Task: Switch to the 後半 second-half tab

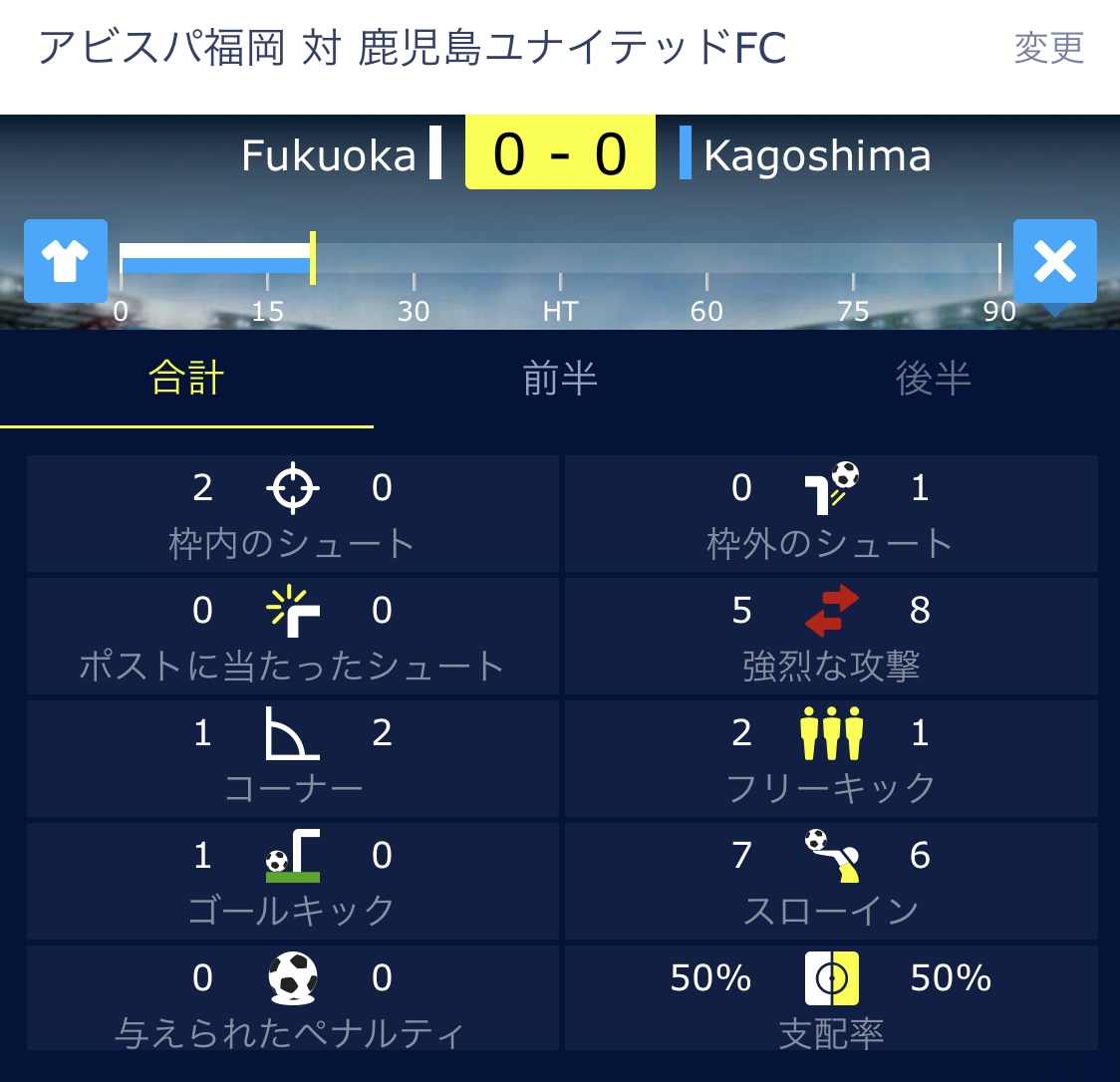Action: (933, 380)
